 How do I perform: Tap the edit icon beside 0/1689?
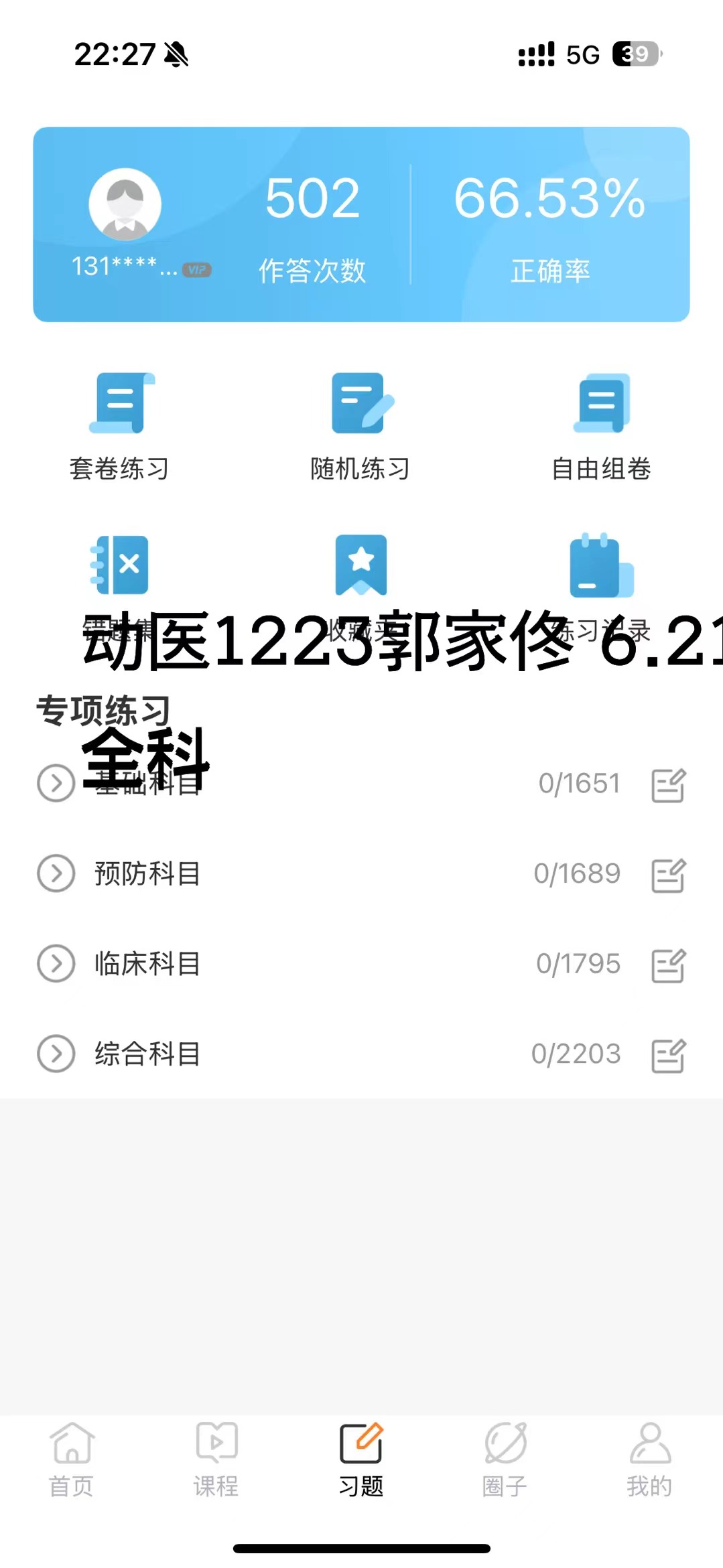[668, 875]
